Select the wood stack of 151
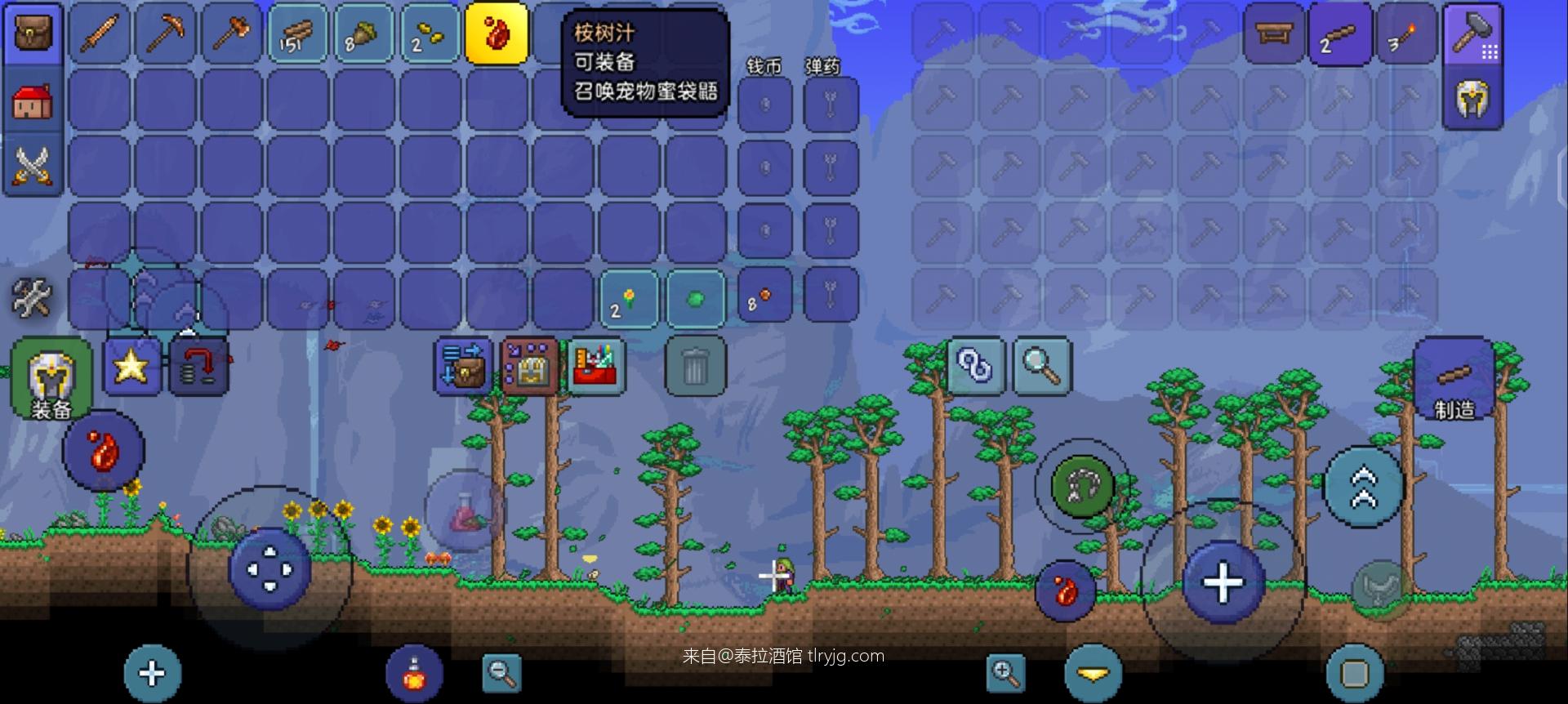 click(298, 34)
